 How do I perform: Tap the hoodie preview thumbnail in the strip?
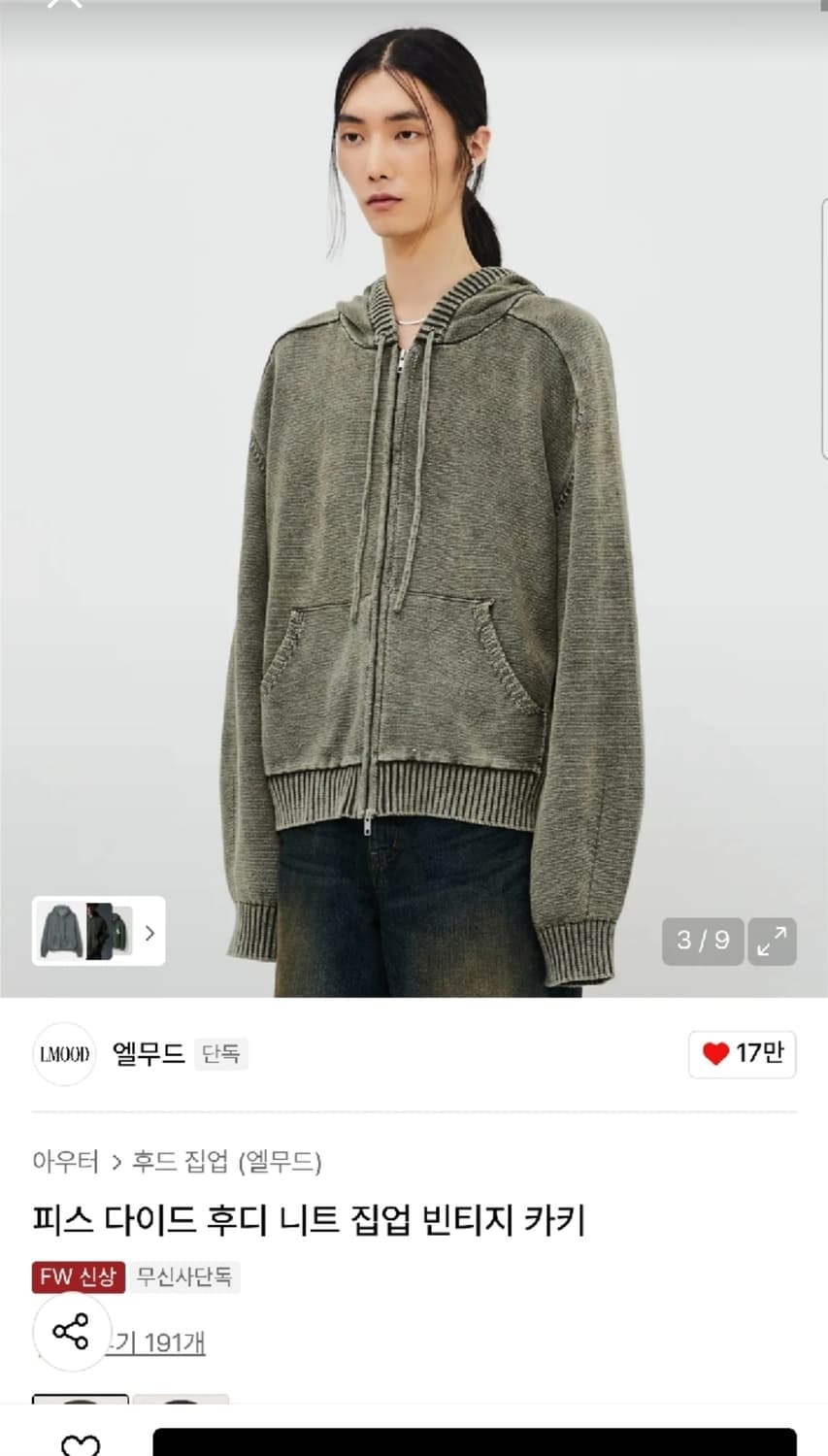pyautogui.click(x=63, y=932)
